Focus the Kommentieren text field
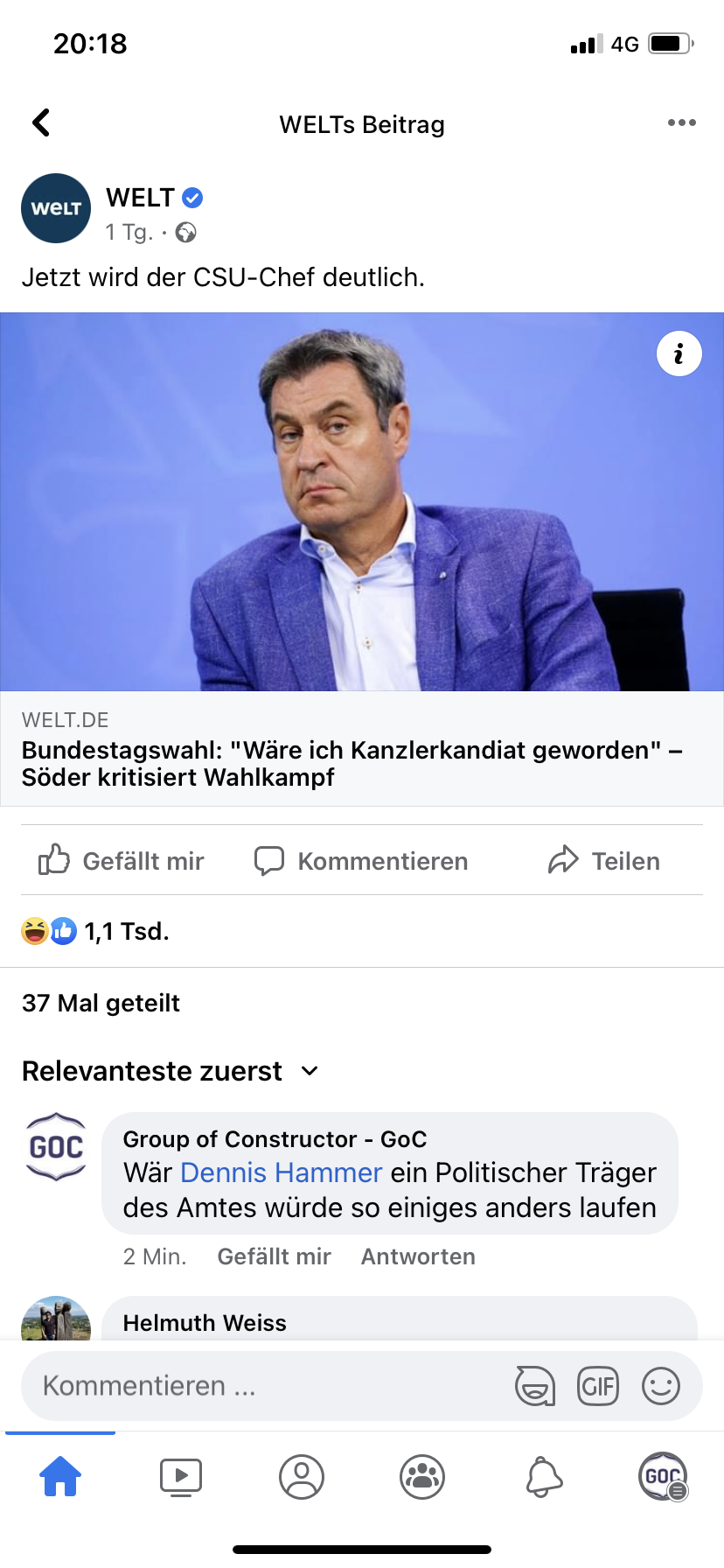Viewport: 724px width, 1568px height. click(x=262, y=1386)
